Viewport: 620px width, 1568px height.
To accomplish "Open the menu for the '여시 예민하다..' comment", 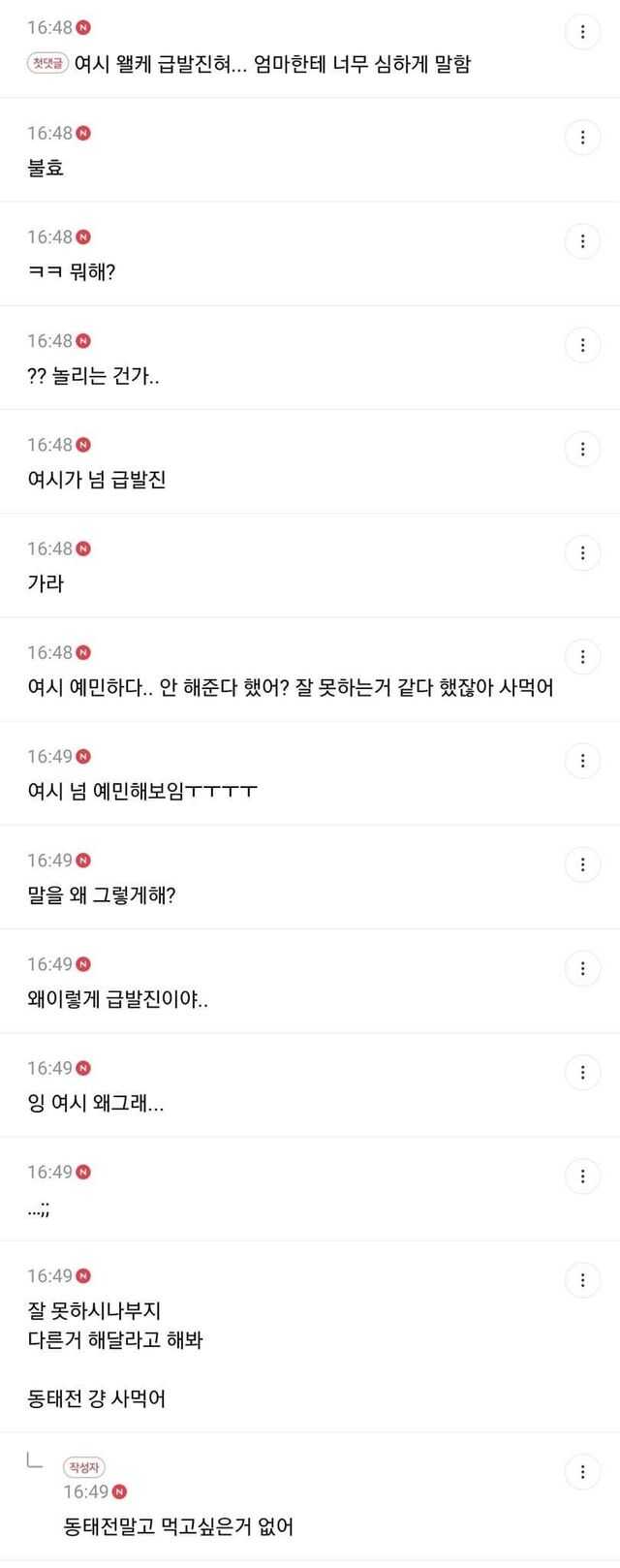I will pos(582,656).
